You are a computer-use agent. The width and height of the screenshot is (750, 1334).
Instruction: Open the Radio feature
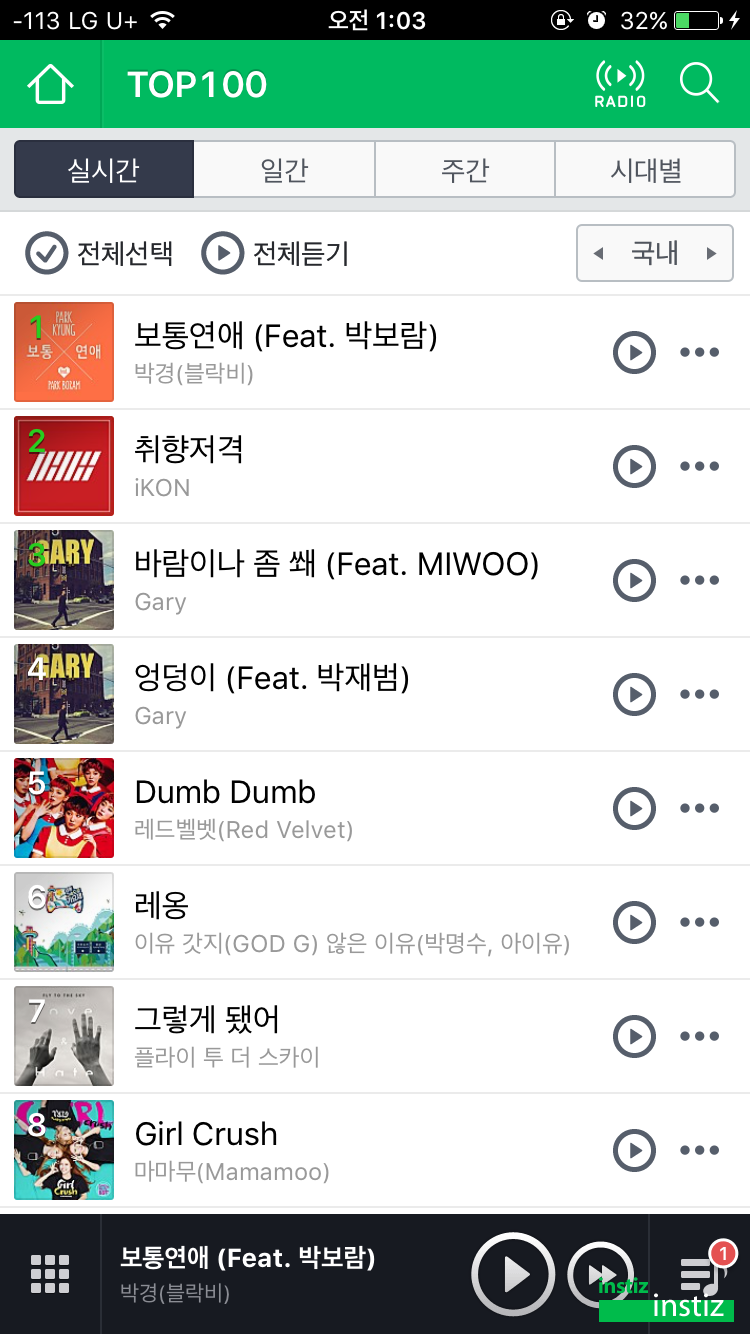point(620,84)
